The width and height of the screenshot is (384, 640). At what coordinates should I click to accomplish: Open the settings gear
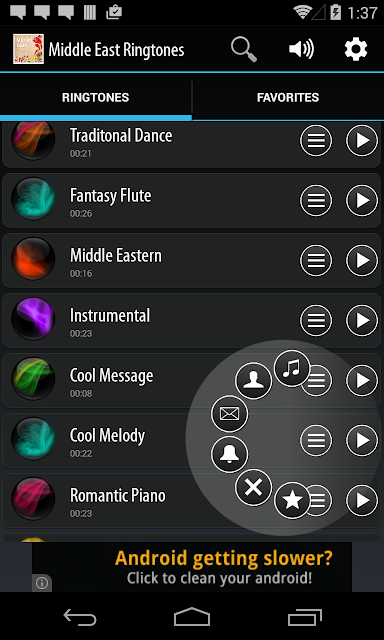pos(356,49)
